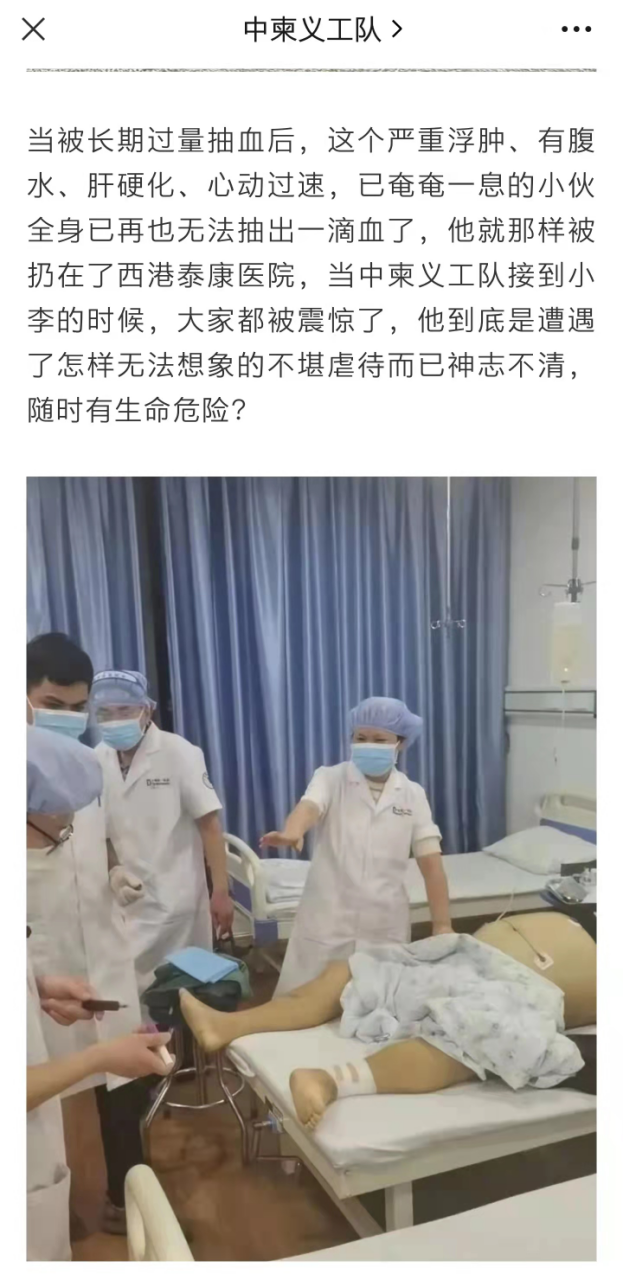The image size is (623, 1280).
Task: Open the hospital photo in the article
Action: tap(311, 868)
